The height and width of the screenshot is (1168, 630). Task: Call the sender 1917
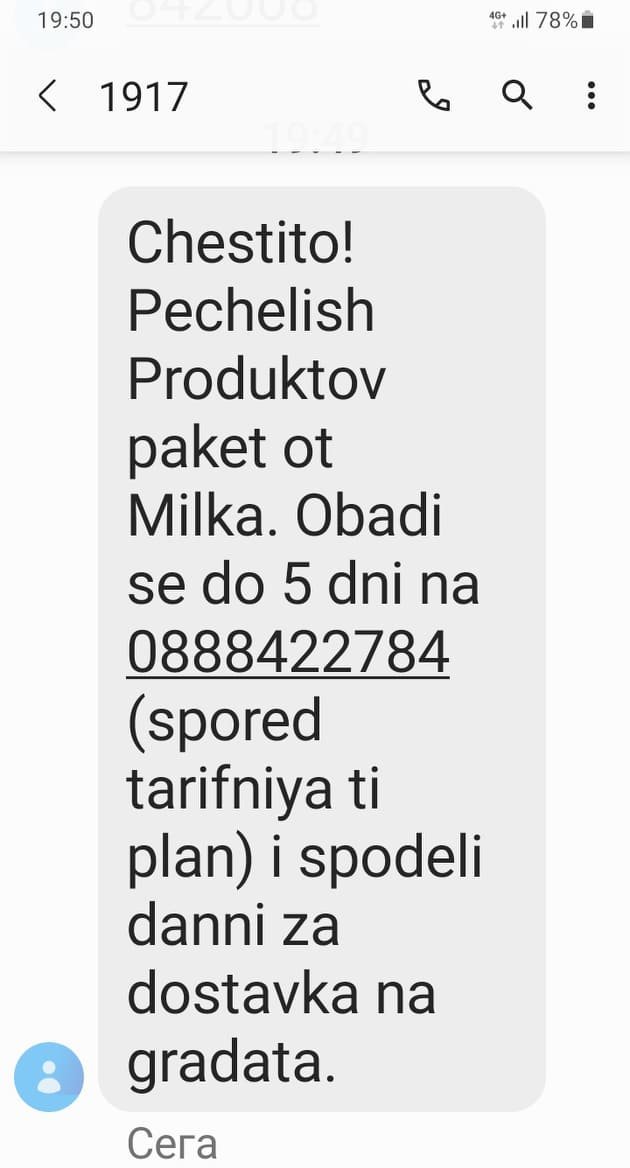coord(433,95)
